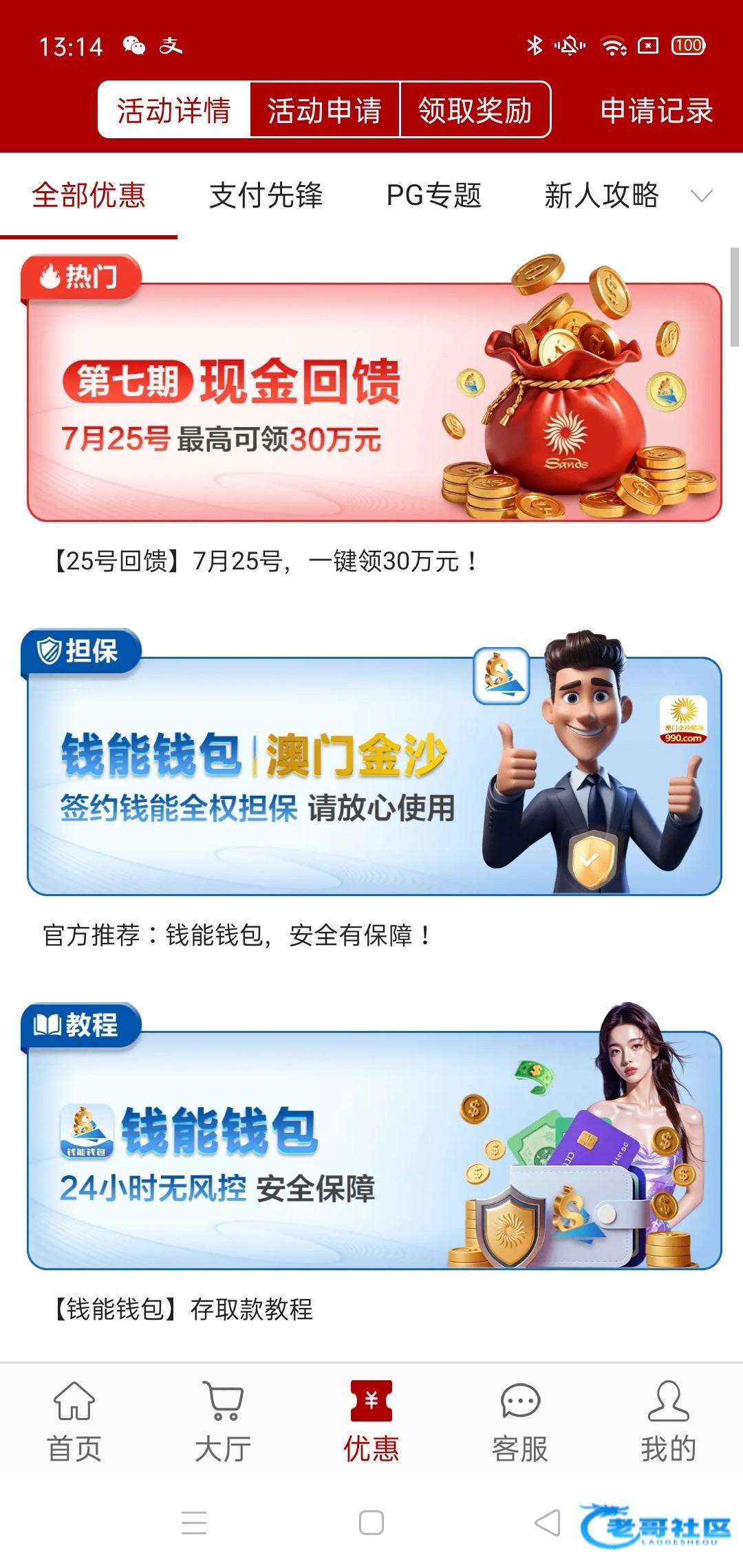This screenshot has width=743, height=1568.
Task: Go to the 首页 home tab
Action: [x=74, y=1421]
